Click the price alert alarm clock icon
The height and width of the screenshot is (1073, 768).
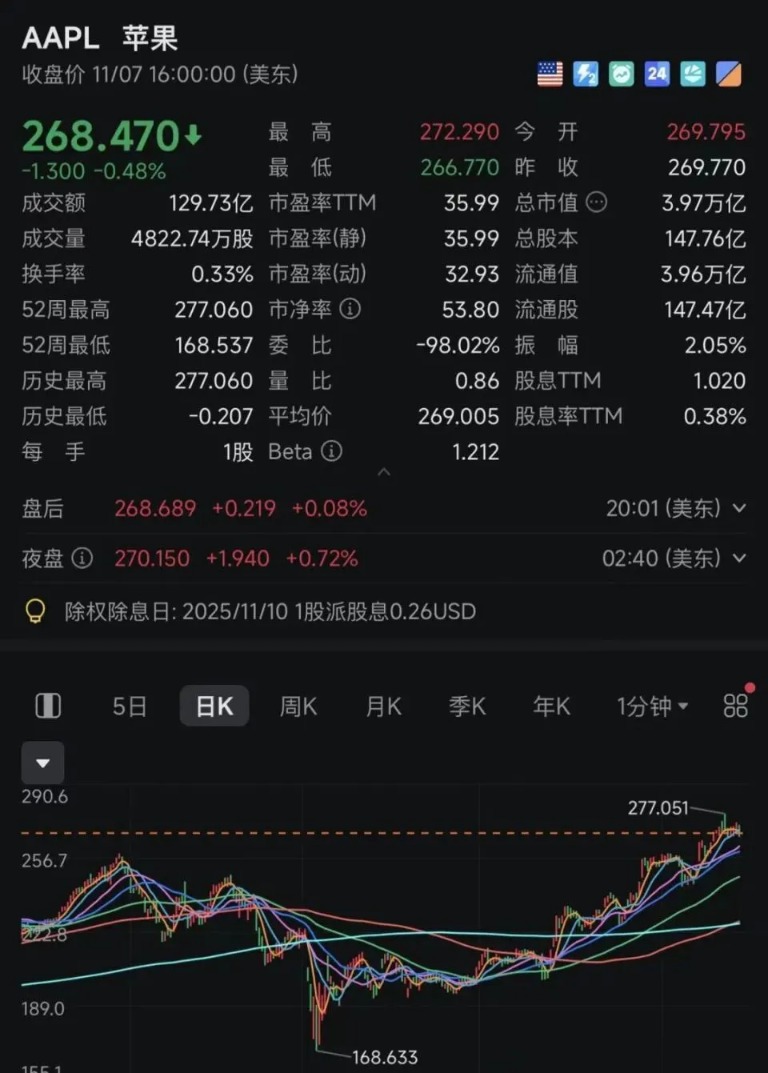pos(621,74)
